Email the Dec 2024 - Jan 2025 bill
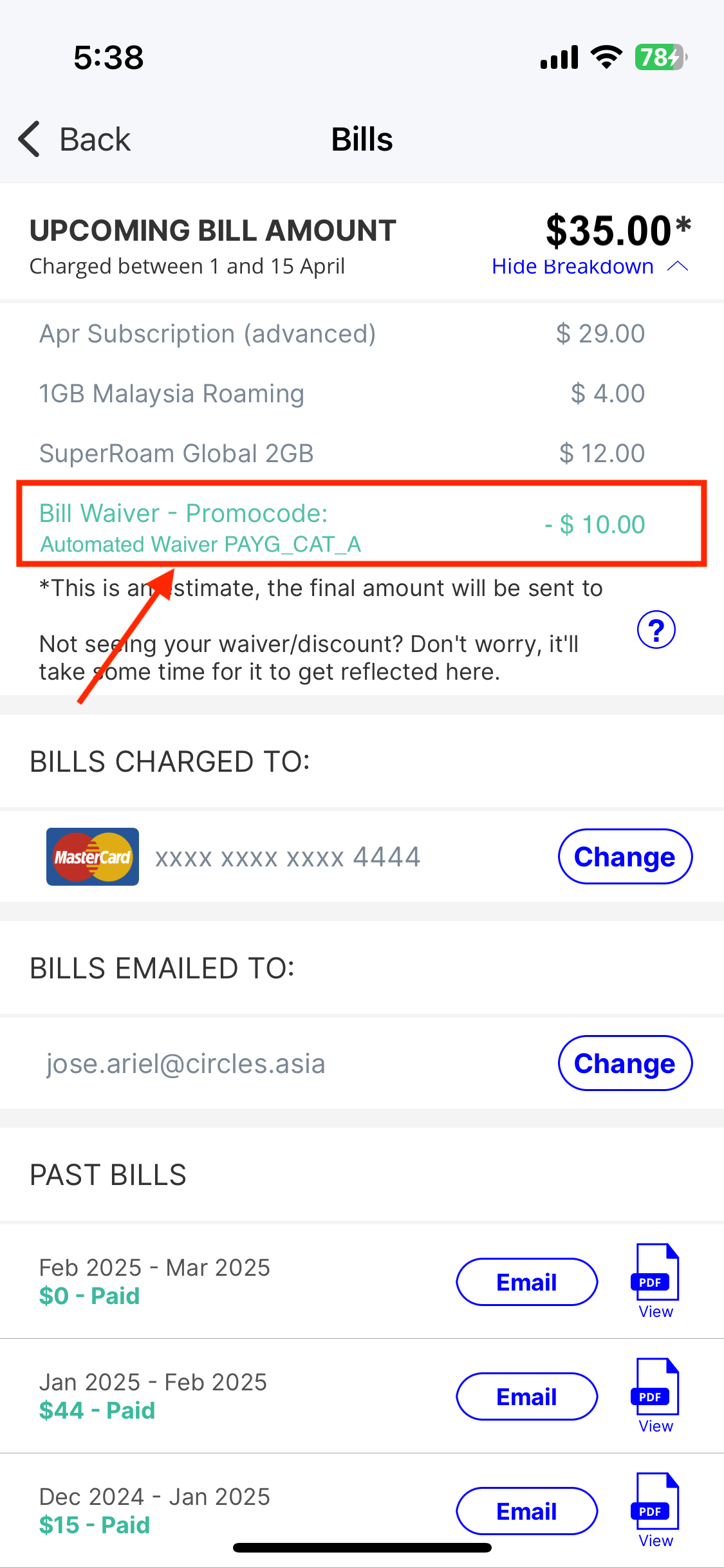This screenshot has height=1568, width=724. pos(526,1511)
